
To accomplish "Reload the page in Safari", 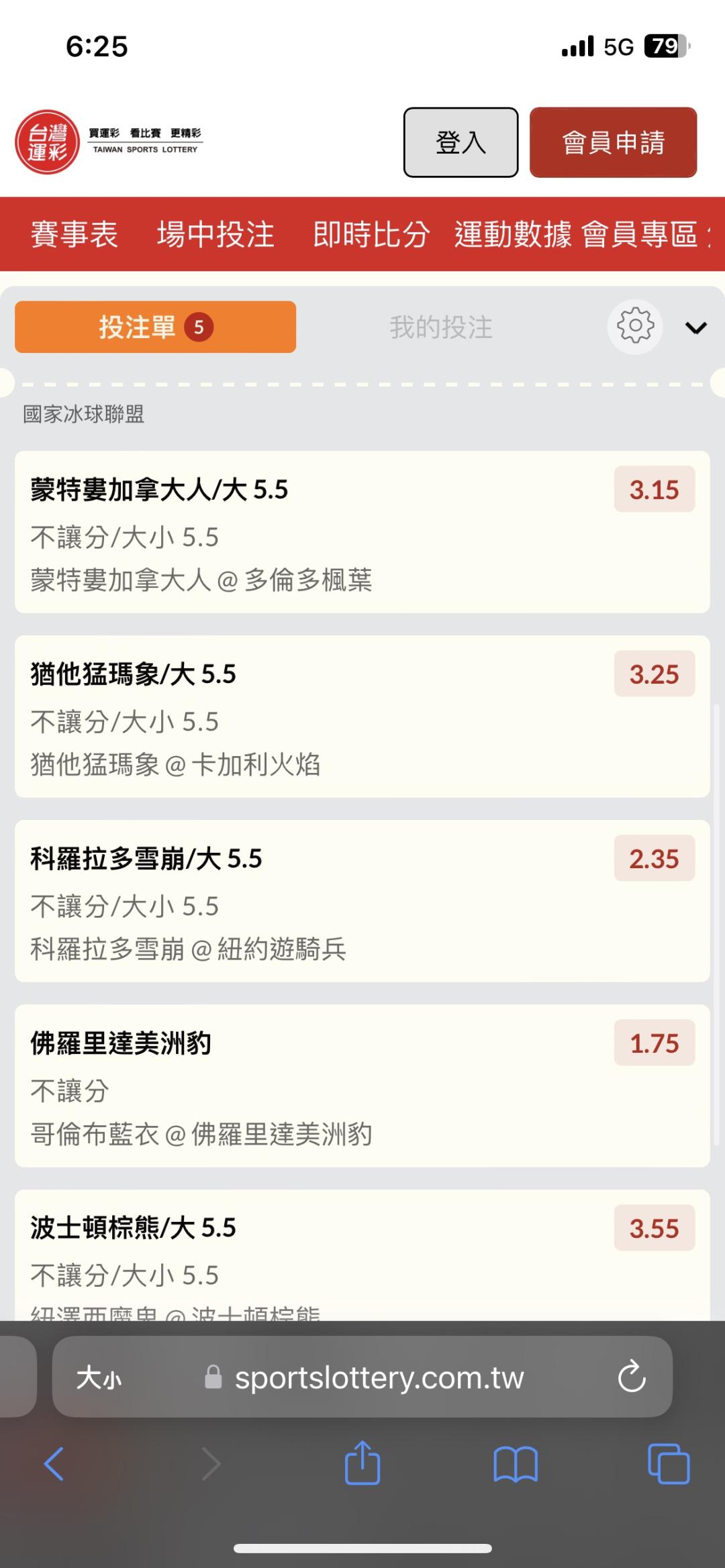I will 631,1377.
